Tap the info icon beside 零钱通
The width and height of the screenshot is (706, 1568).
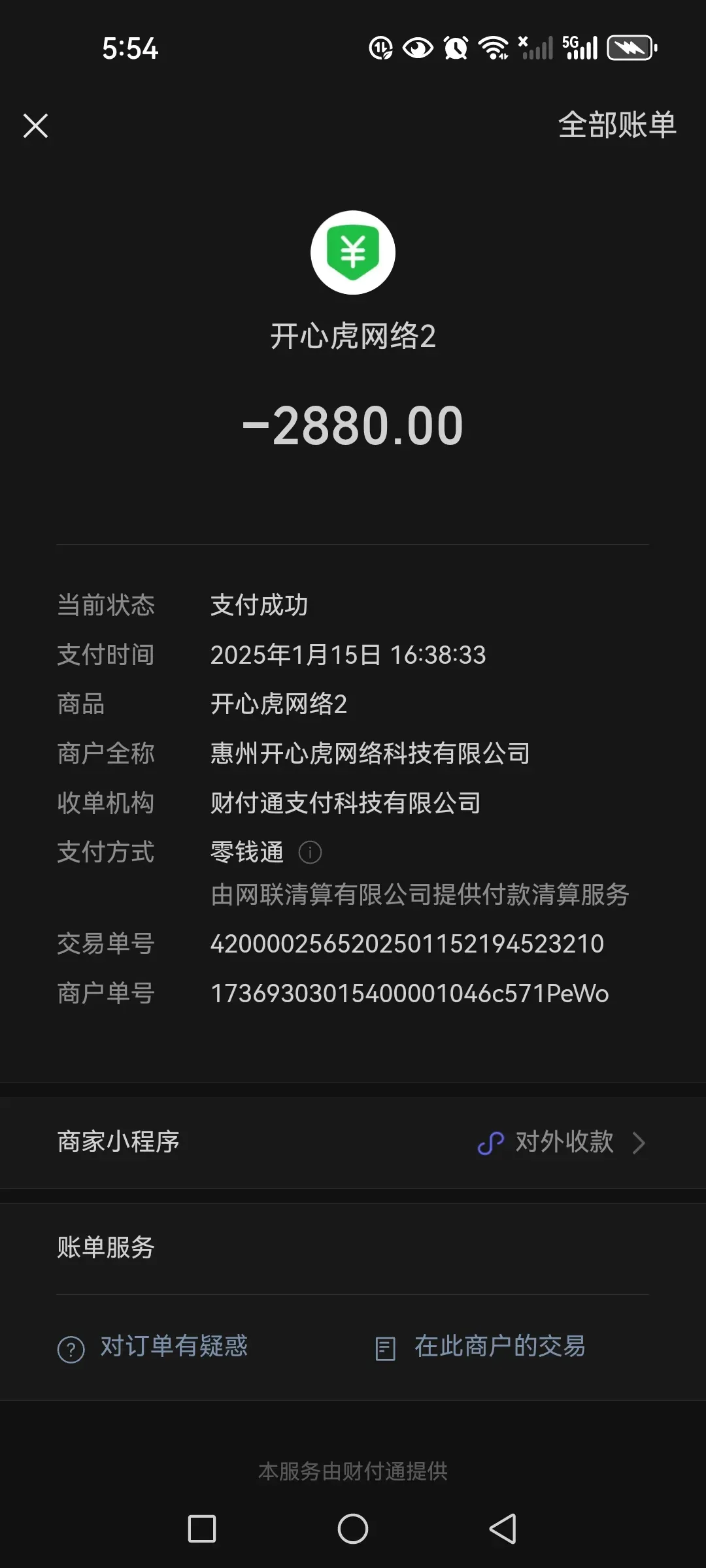coord(311,853)
